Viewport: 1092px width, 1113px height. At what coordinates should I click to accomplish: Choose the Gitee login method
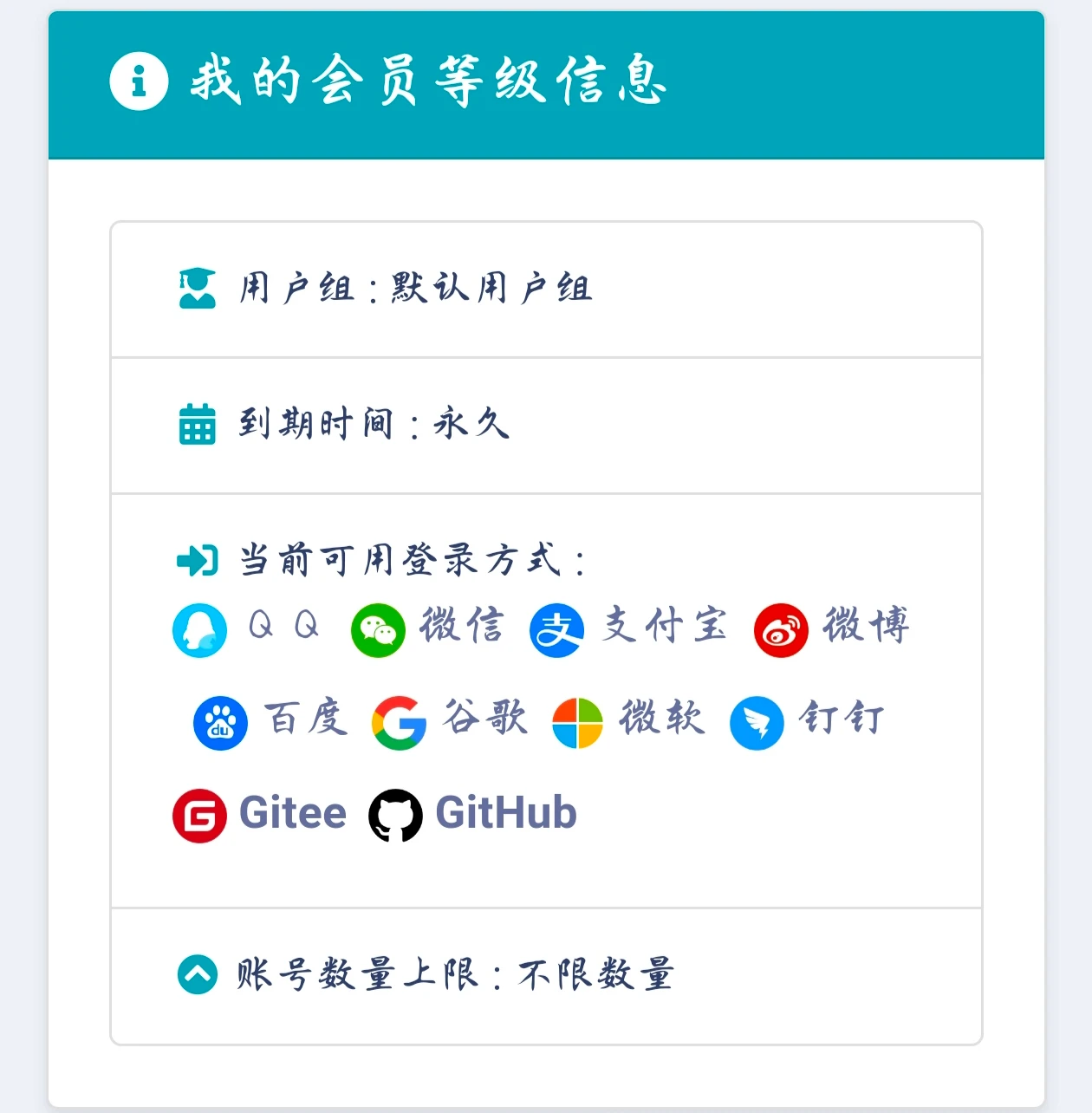click(259, 814)
